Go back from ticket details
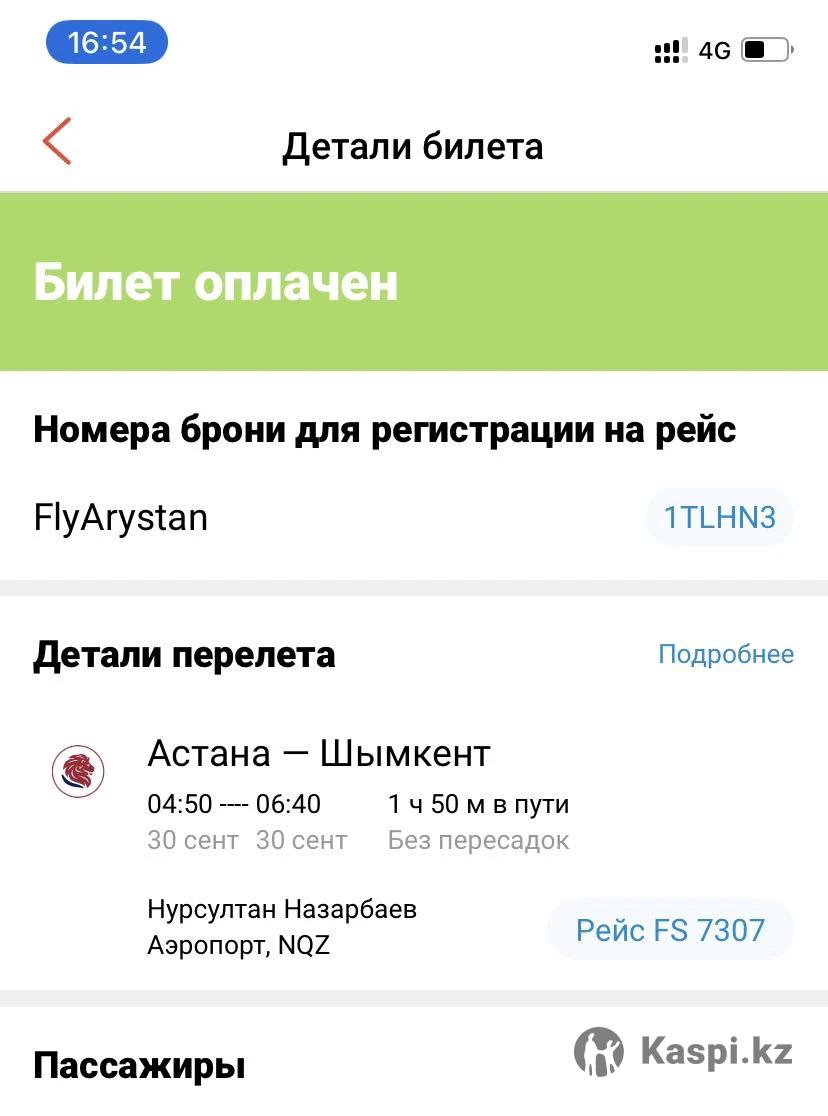Viewport: 828px width, 1116px height. (x=57, y=141)
